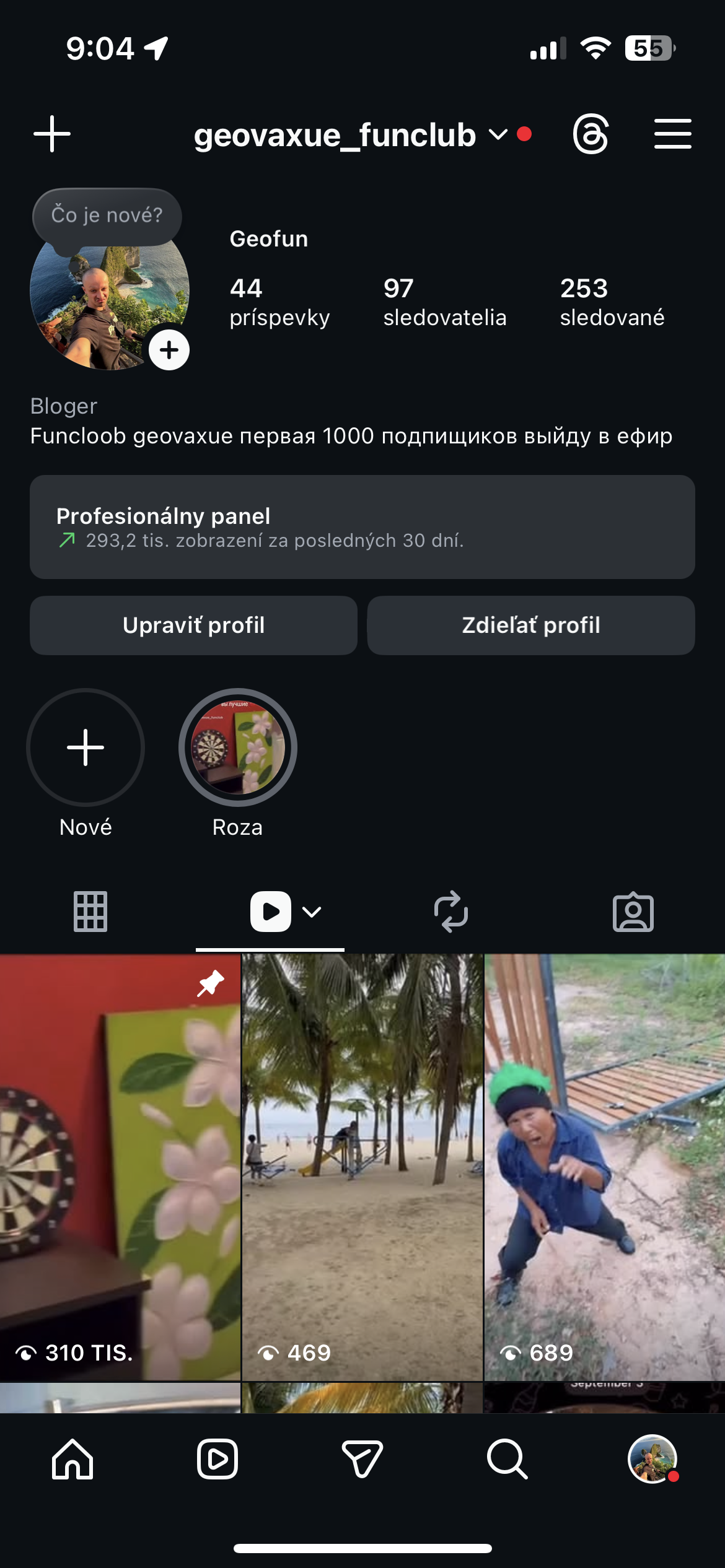The width and height of the screenshot is (725, 1568).
Task: Add a new story via avatar plus badge
Action: 169,350
